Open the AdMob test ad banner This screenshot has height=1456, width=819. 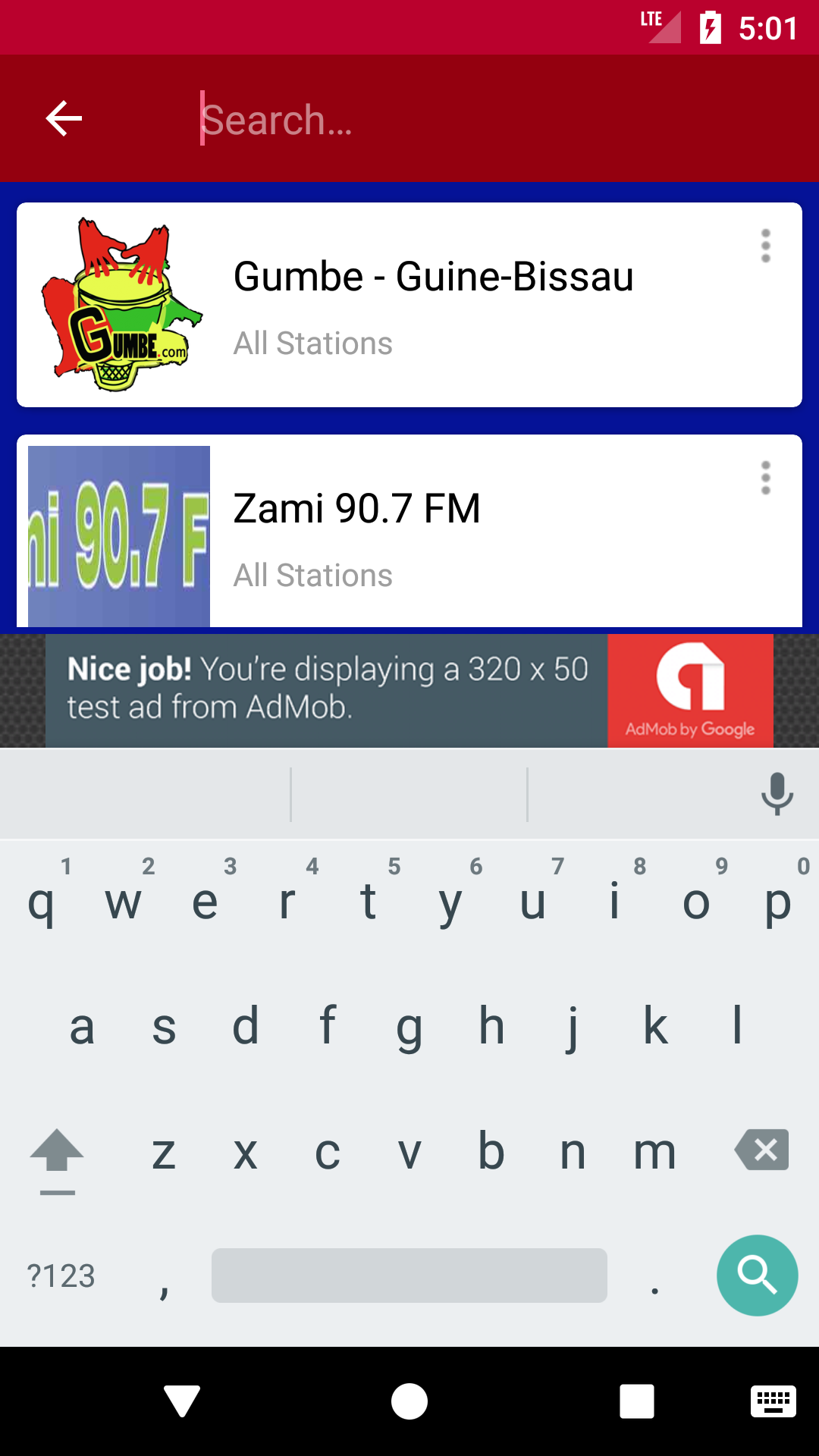(409, 690)
